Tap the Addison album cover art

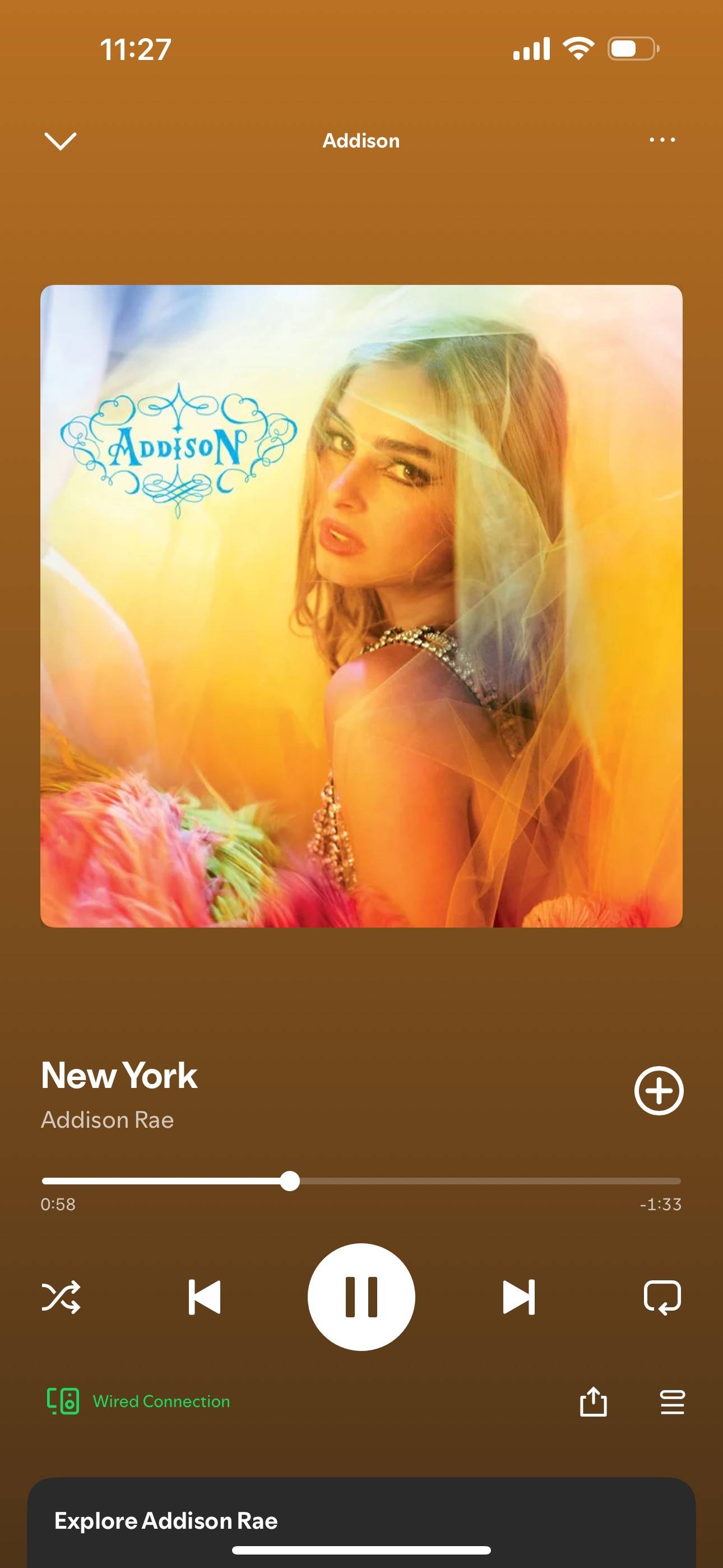[361, 606]
